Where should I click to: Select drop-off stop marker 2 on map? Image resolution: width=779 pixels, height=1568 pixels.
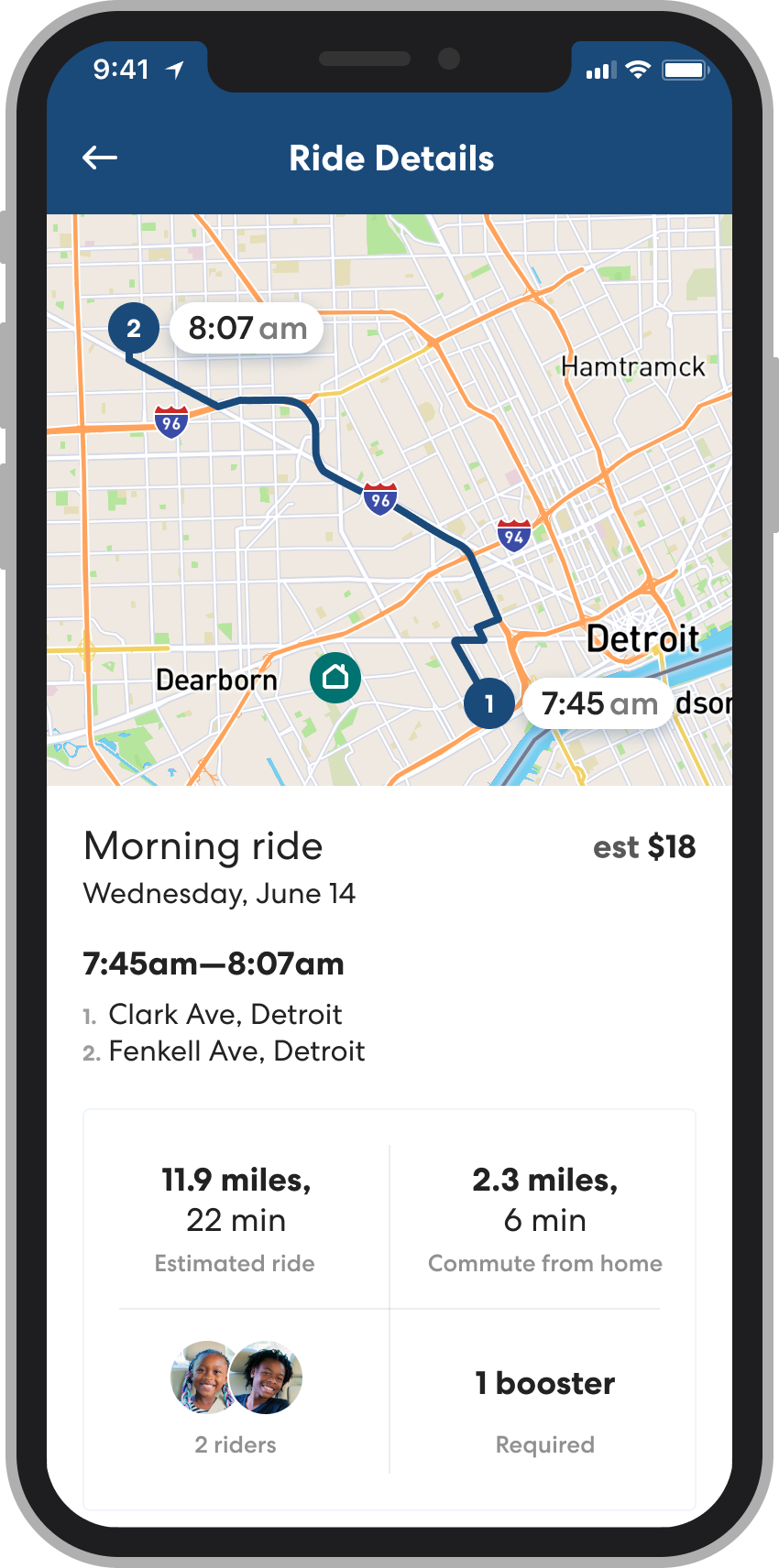[134, 328]
